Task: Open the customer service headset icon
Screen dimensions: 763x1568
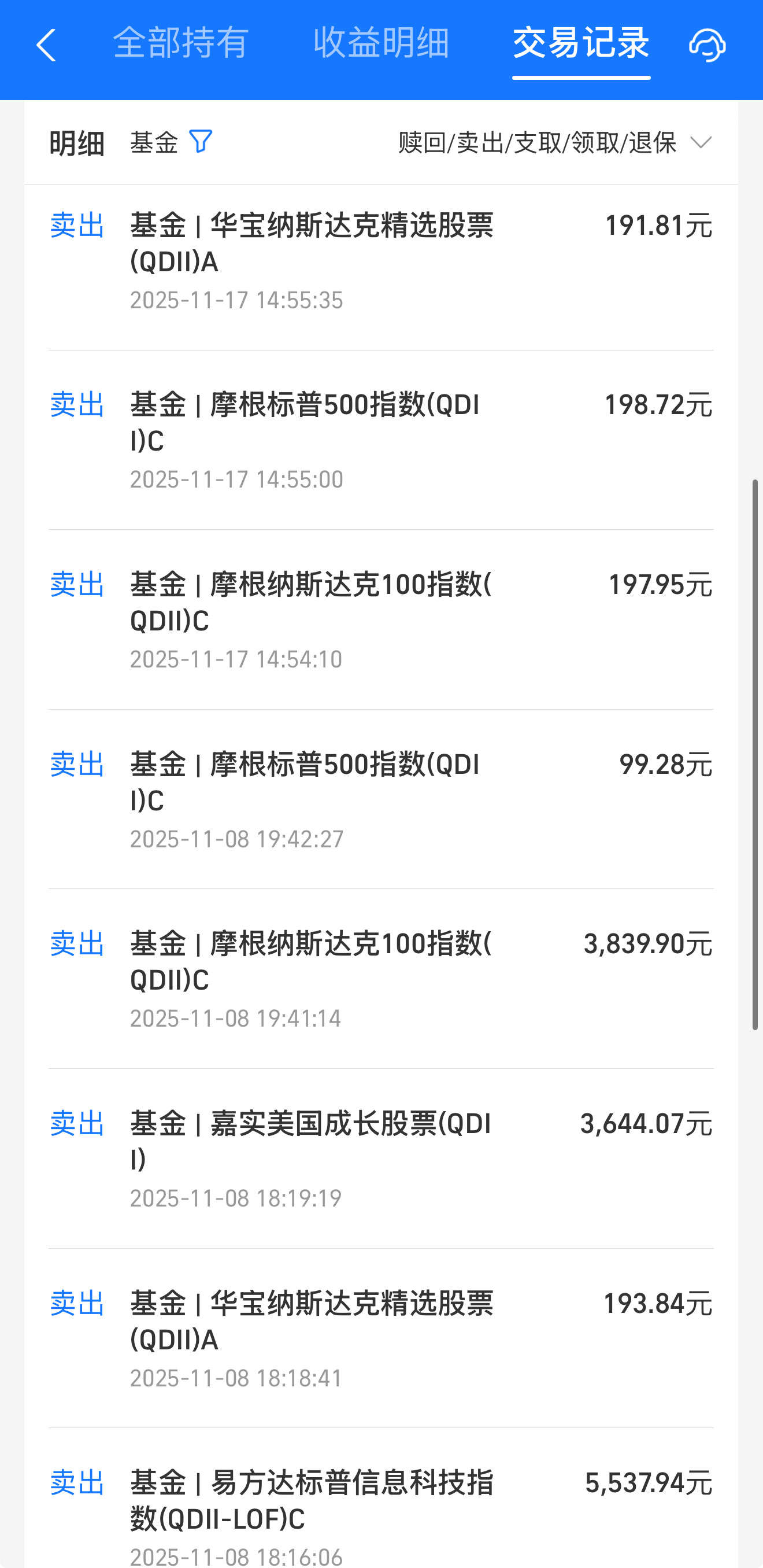Action: 707,46
